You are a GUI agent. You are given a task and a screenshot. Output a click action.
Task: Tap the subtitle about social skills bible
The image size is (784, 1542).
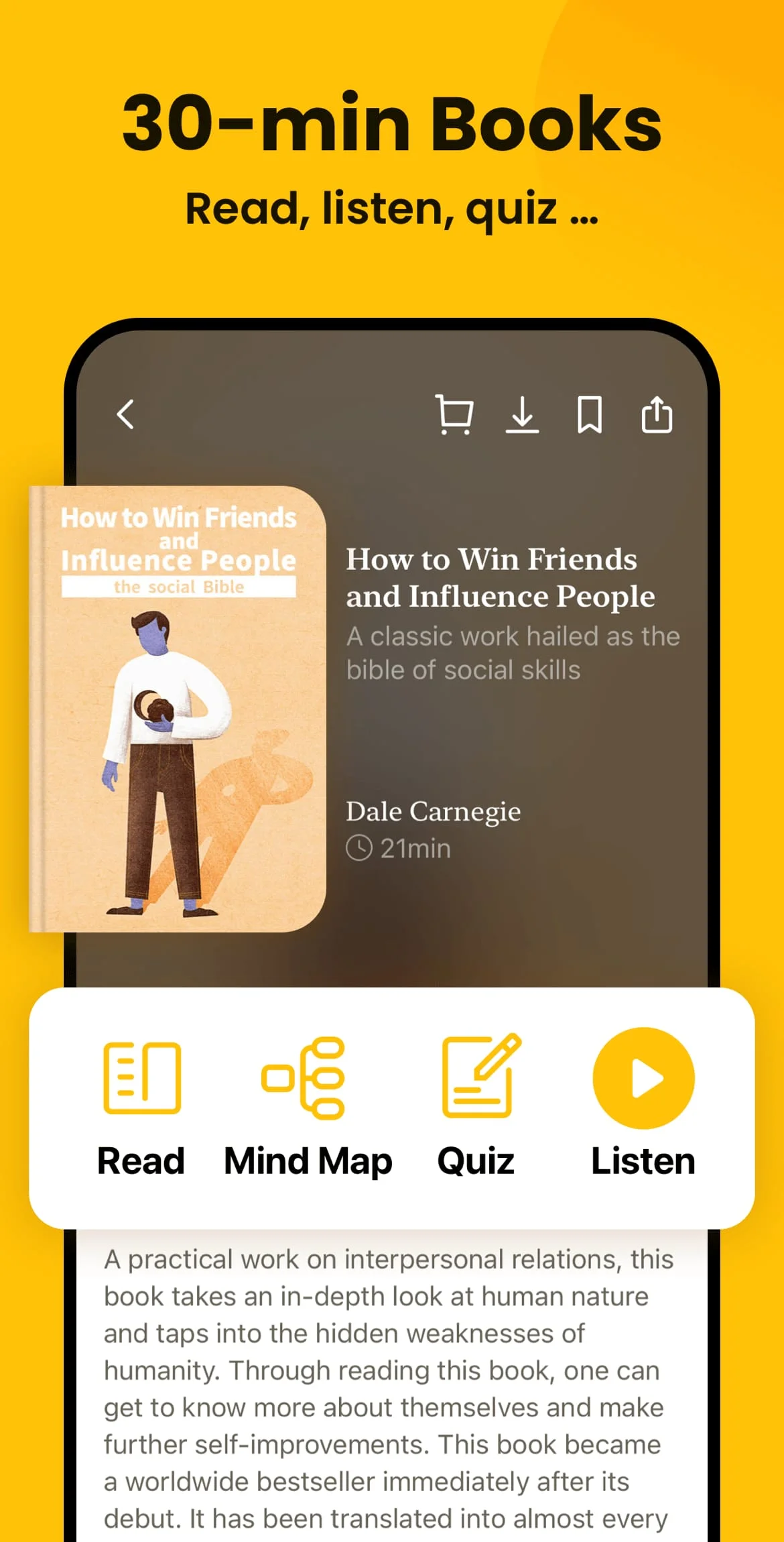[x=513, y=652]
